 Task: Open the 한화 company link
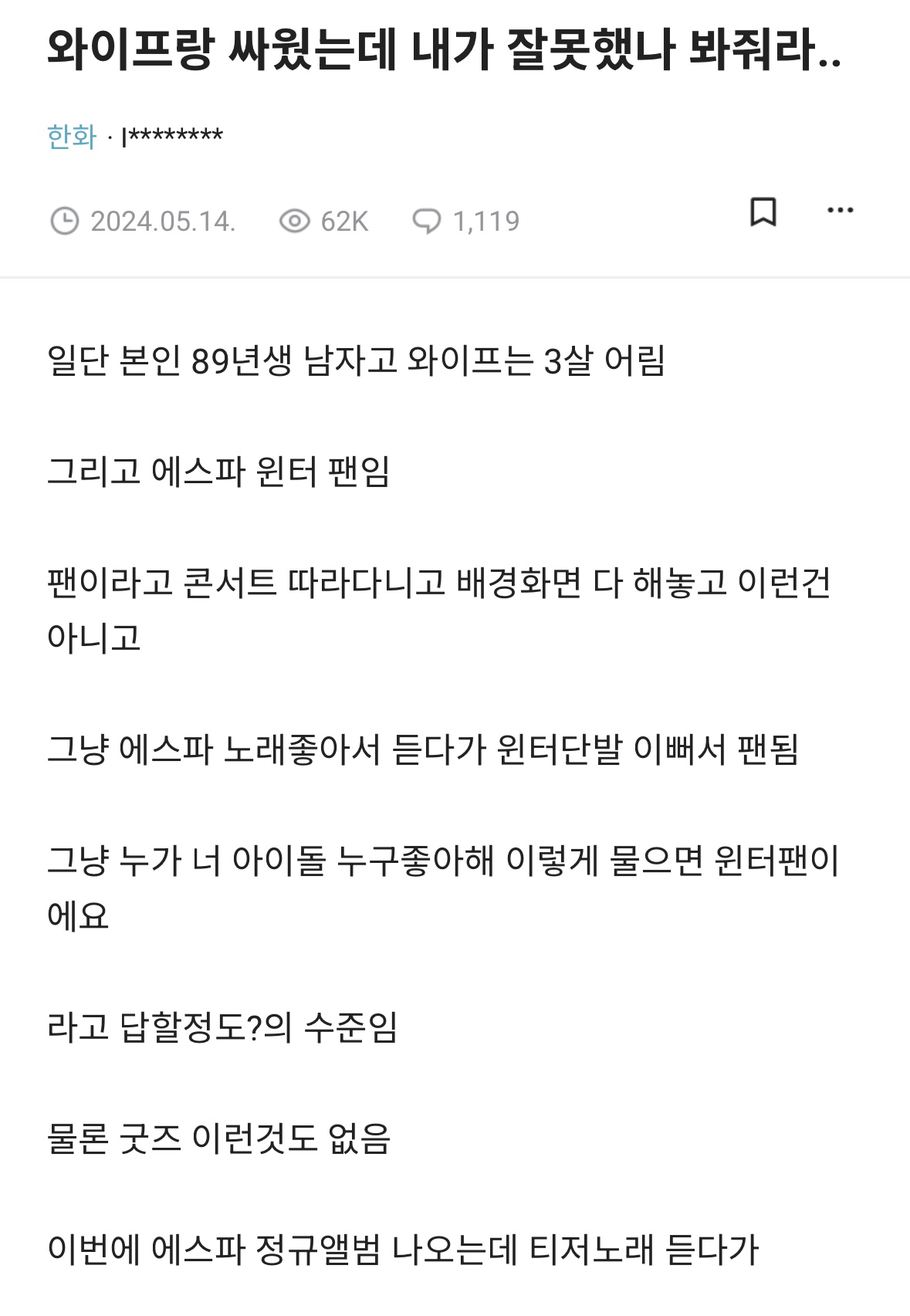[72, 137]
